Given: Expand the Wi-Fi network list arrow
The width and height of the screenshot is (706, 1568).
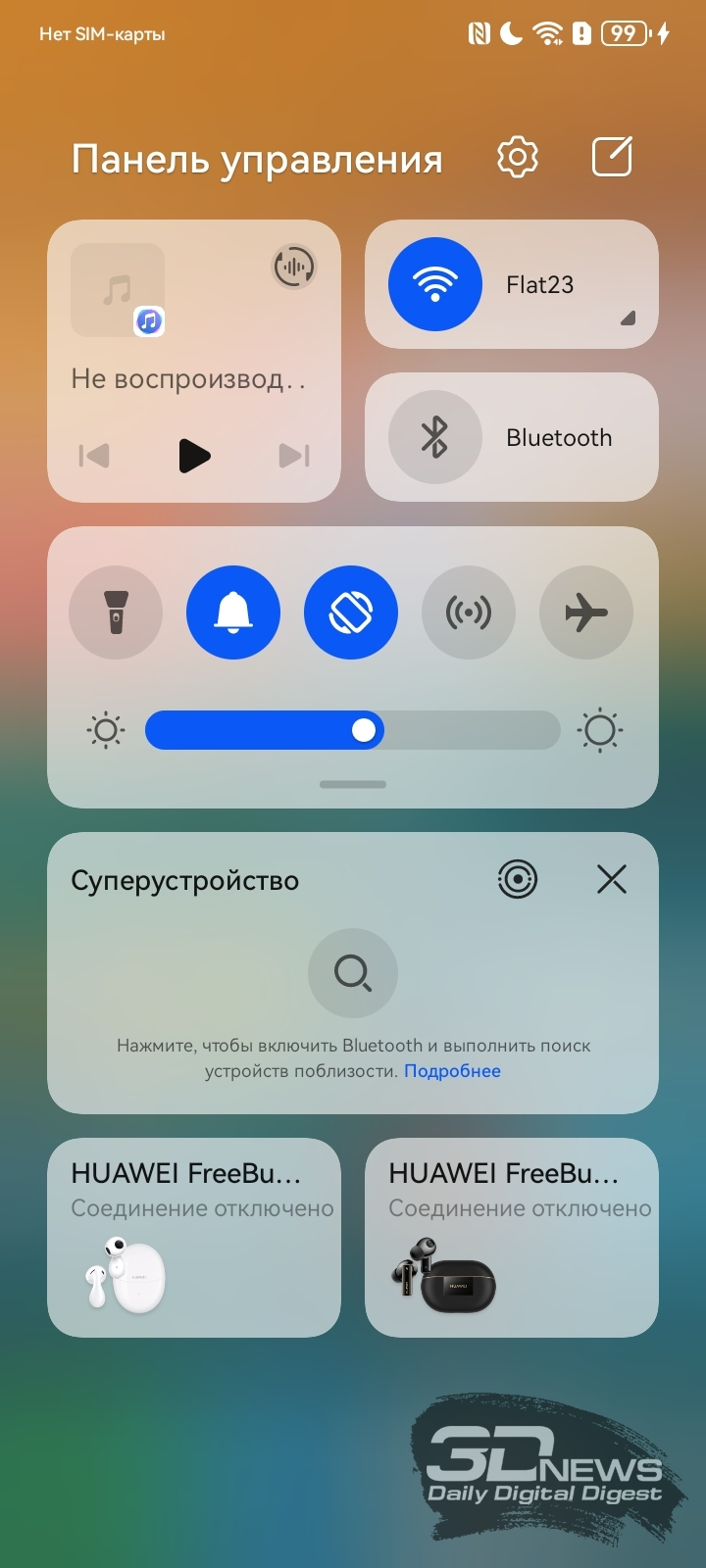Looking at the screenshot, I should point(629,318).
